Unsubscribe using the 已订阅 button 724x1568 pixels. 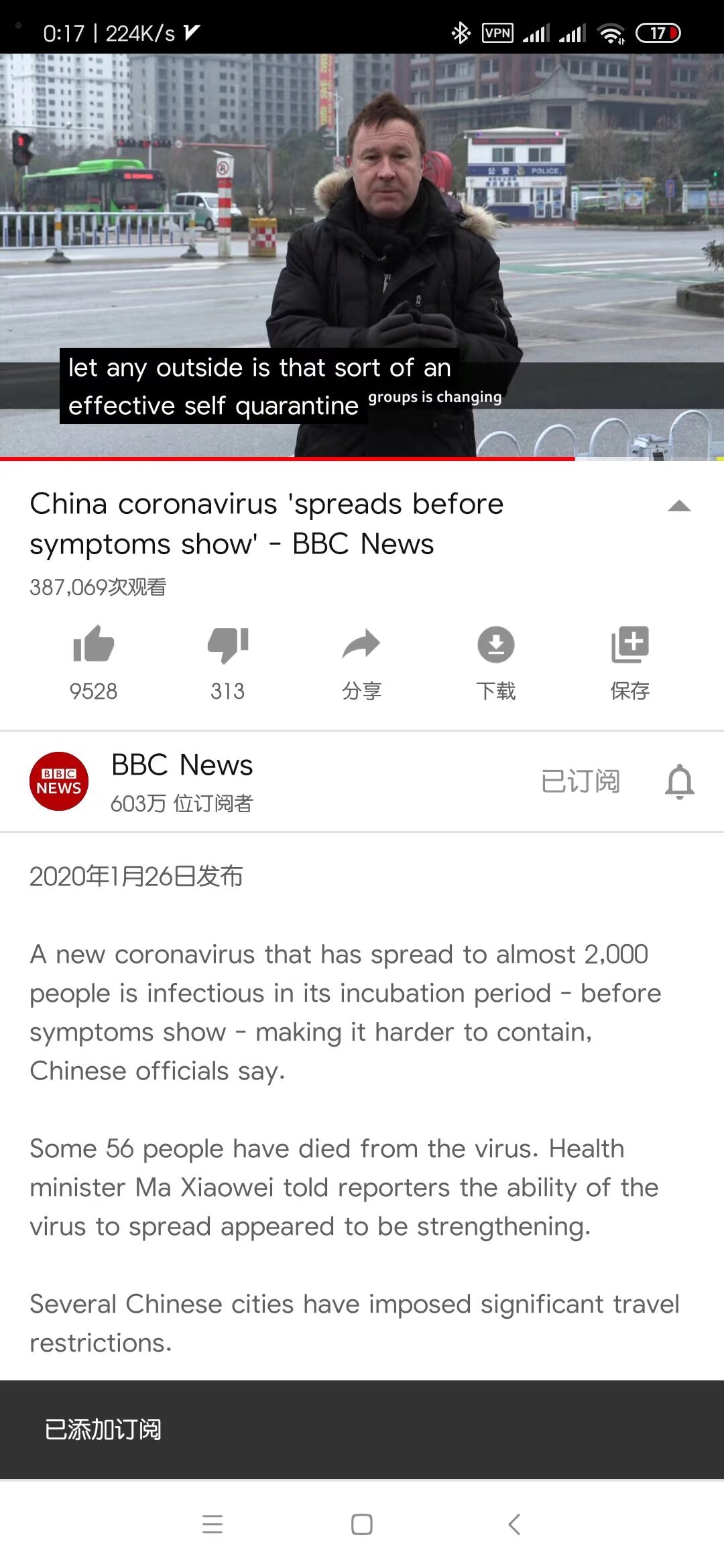(581, 781)
